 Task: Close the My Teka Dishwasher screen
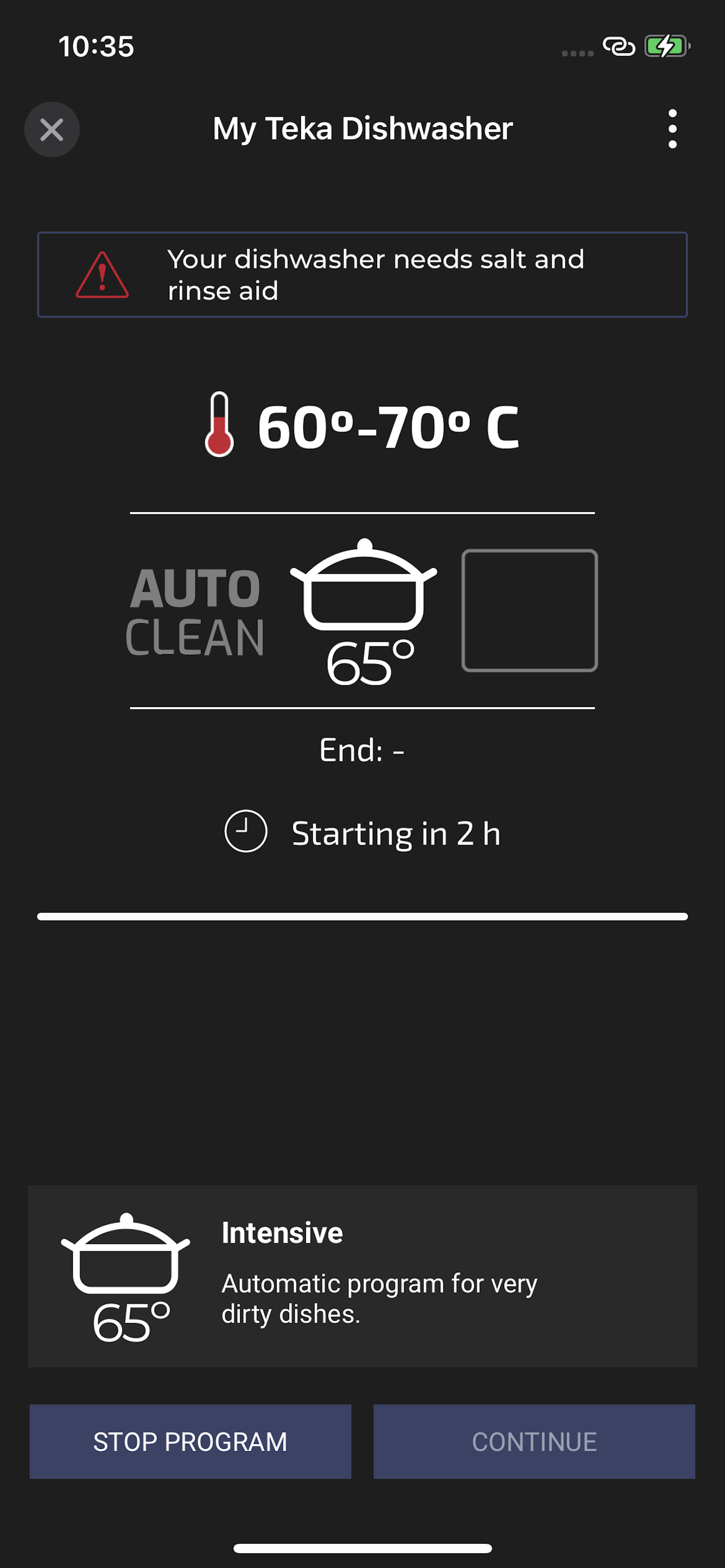tap(52, 130)
